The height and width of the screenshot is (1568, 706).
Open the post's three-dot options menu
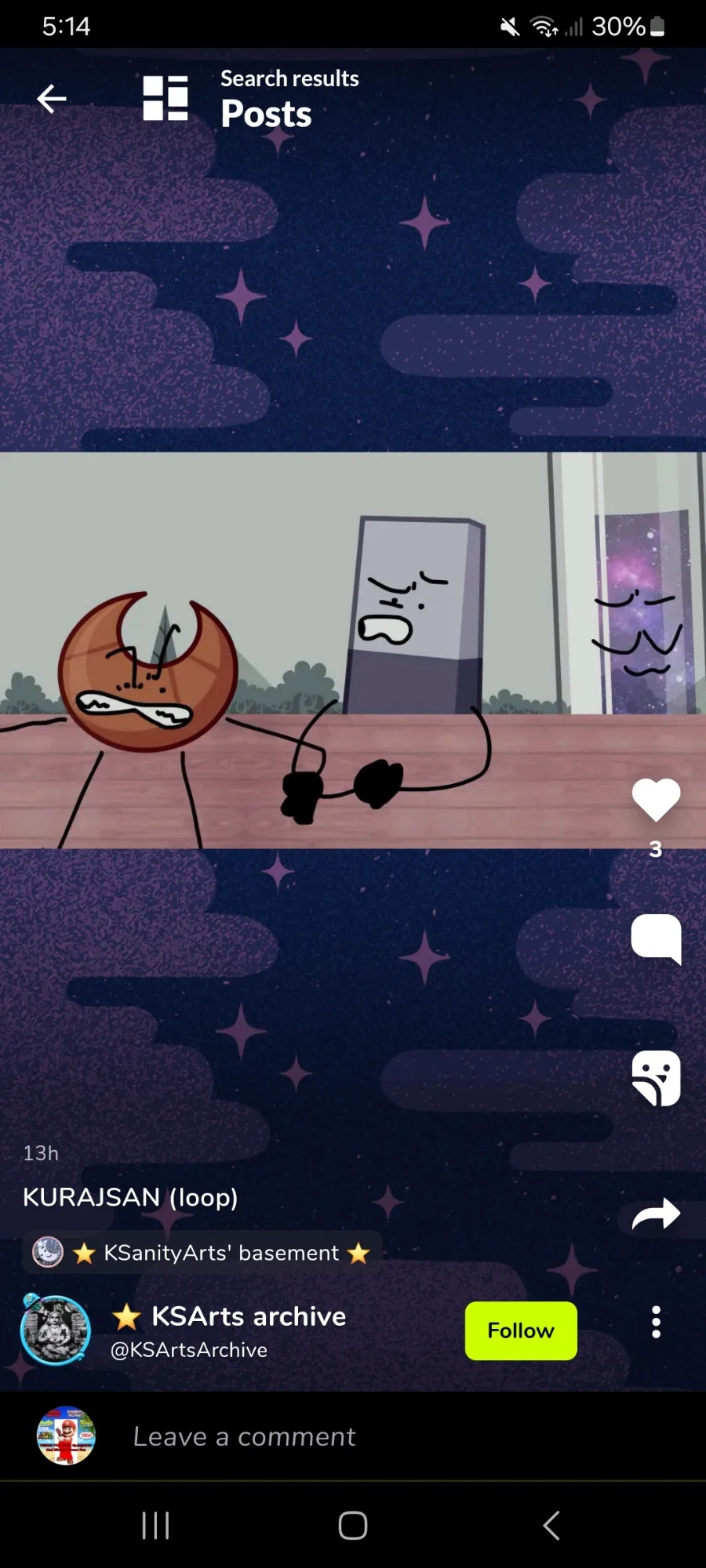[656, 1322]
